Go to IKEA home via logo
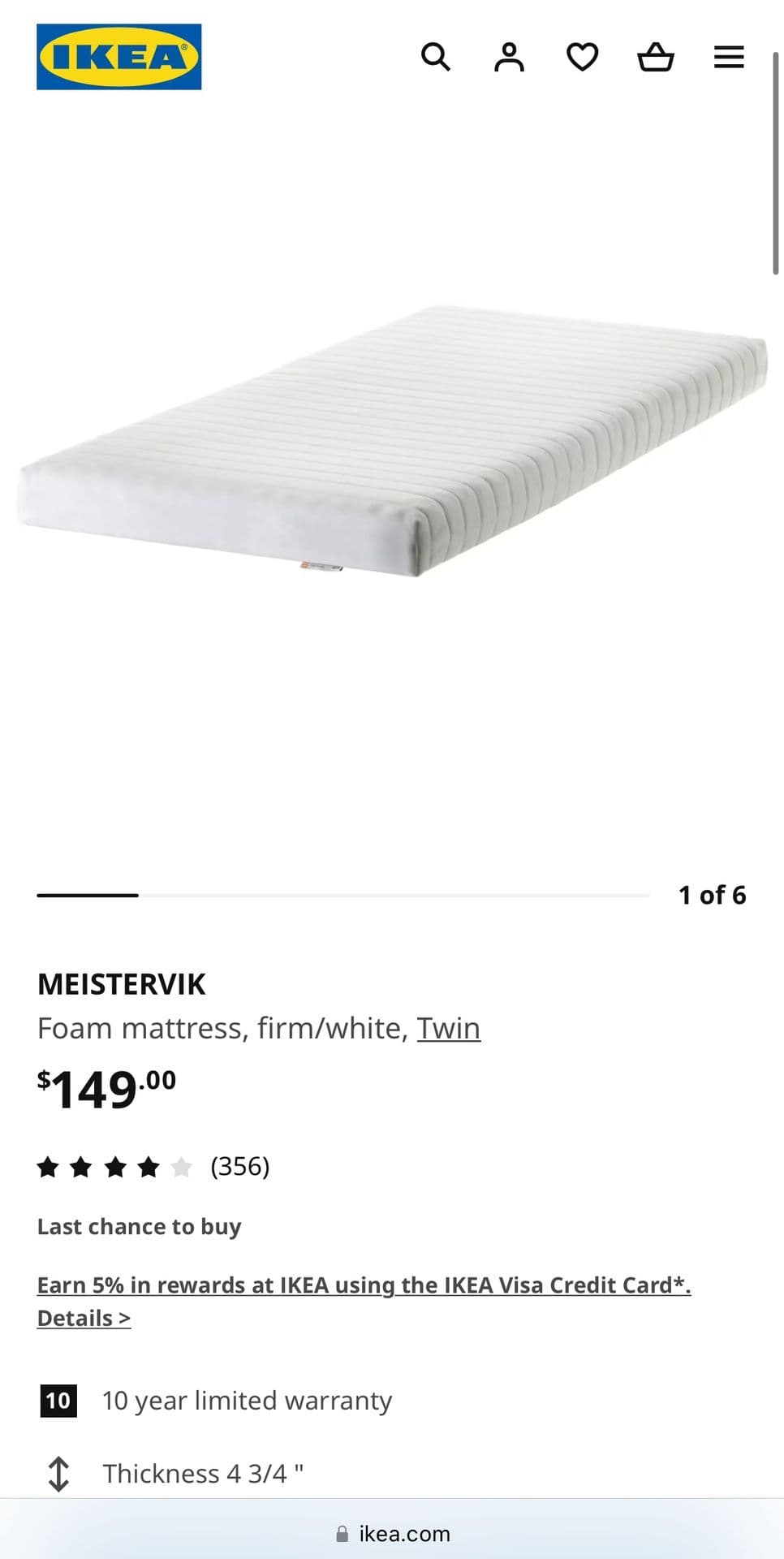This screenshot has height=1559, width=784. pos(118,57)
